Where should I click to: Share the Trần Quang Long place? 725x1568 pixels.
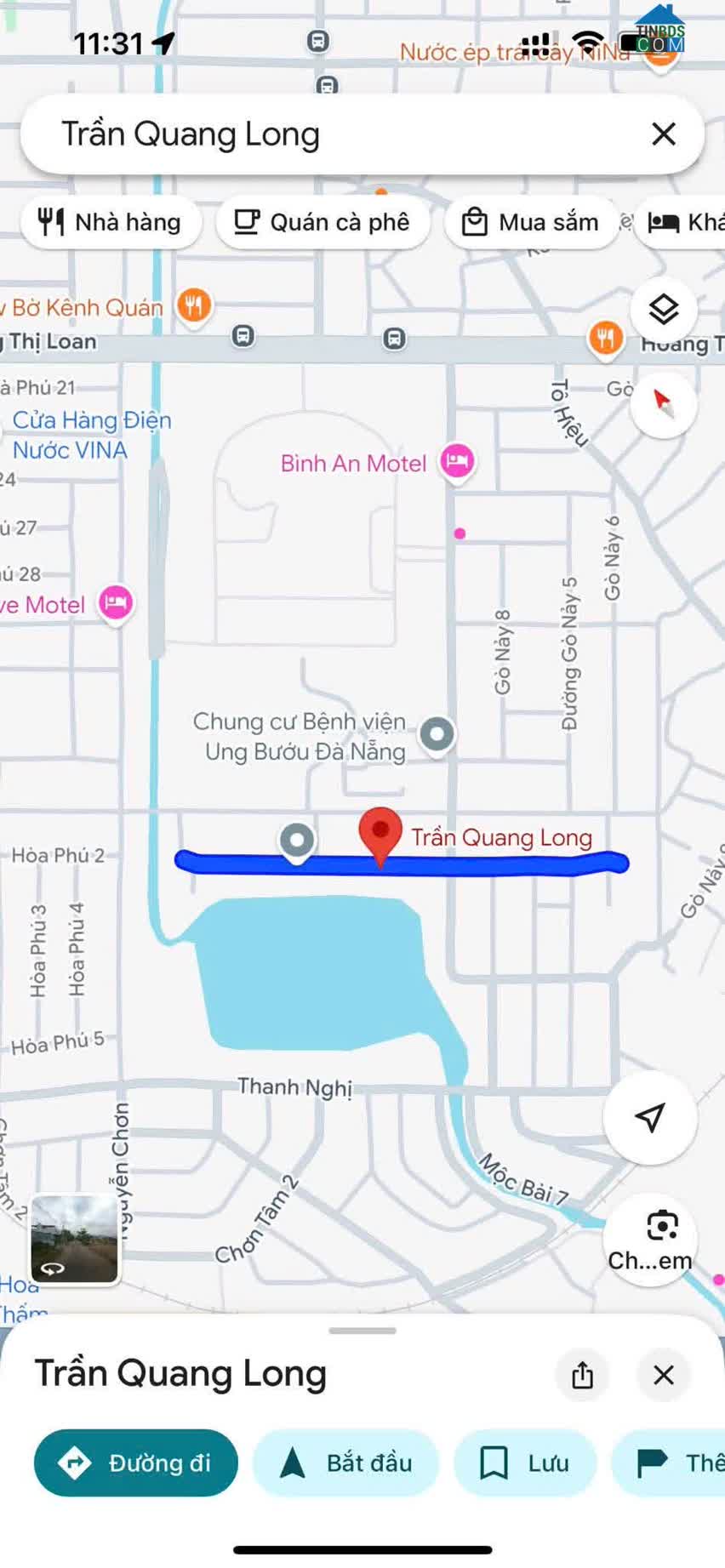pyautogui.click(x=583, y=1375)
